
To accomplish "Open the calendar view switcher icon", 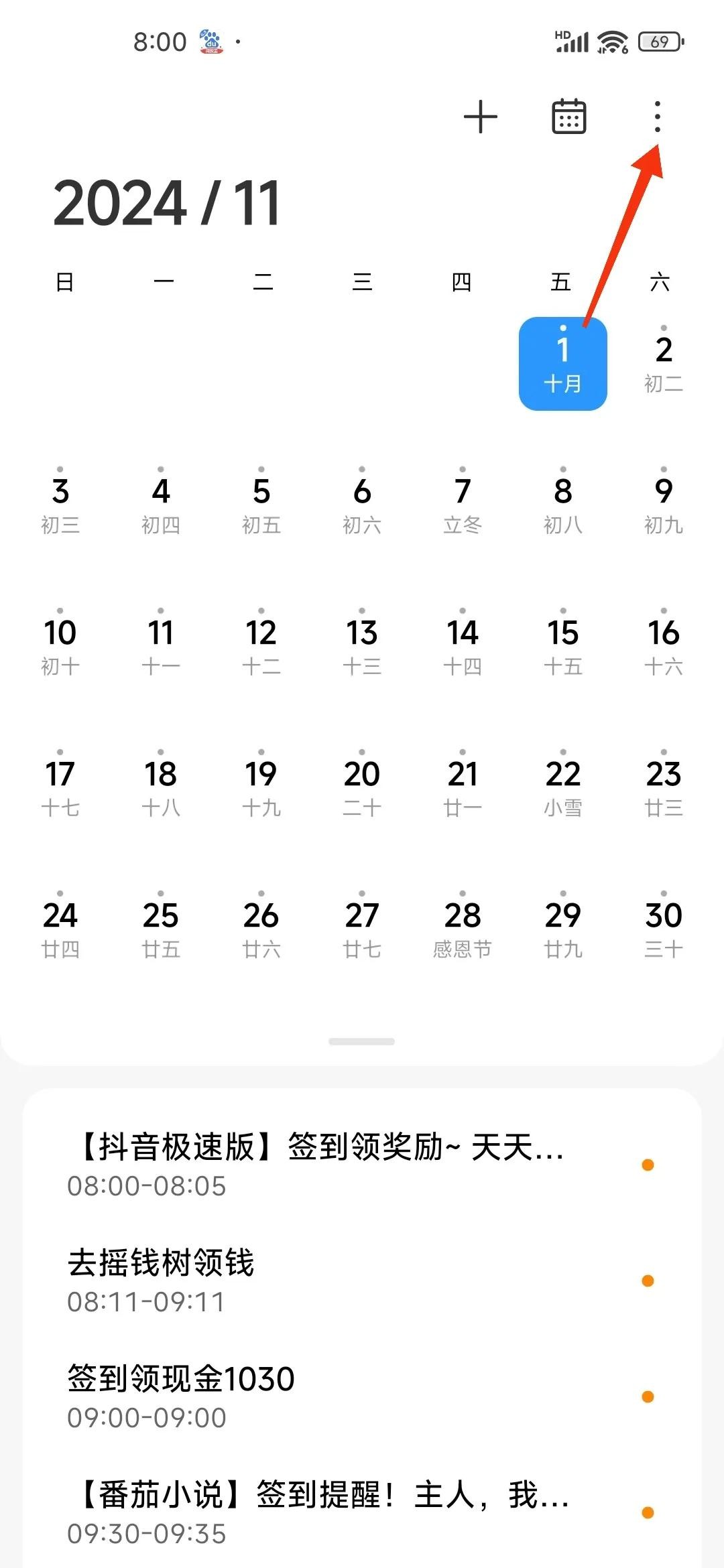I will pos(568,117).
